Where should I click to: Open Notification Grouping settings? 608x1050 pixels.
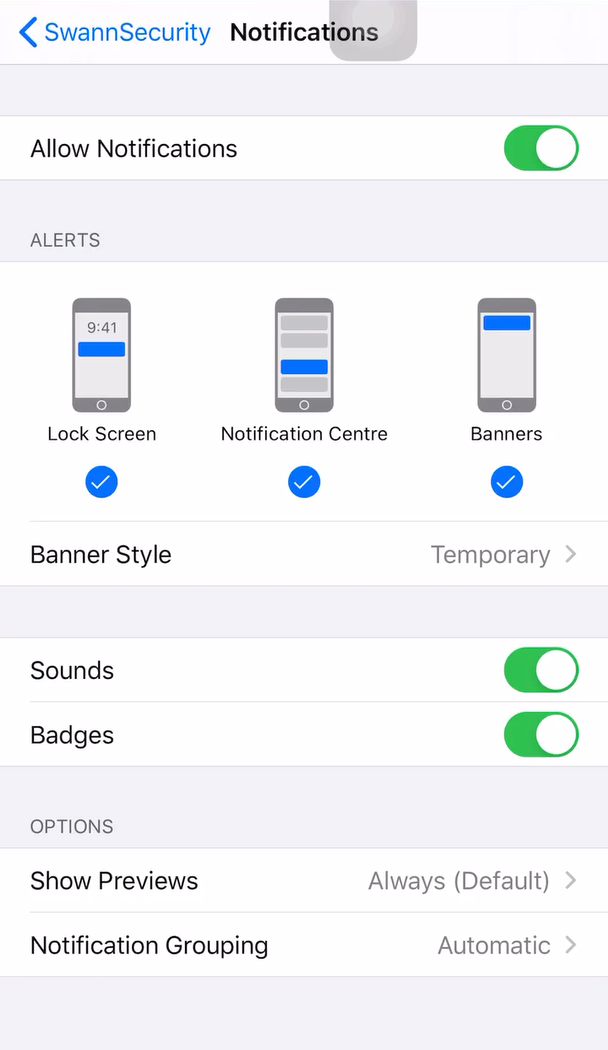pyautogui.click(x=304, y=945)
